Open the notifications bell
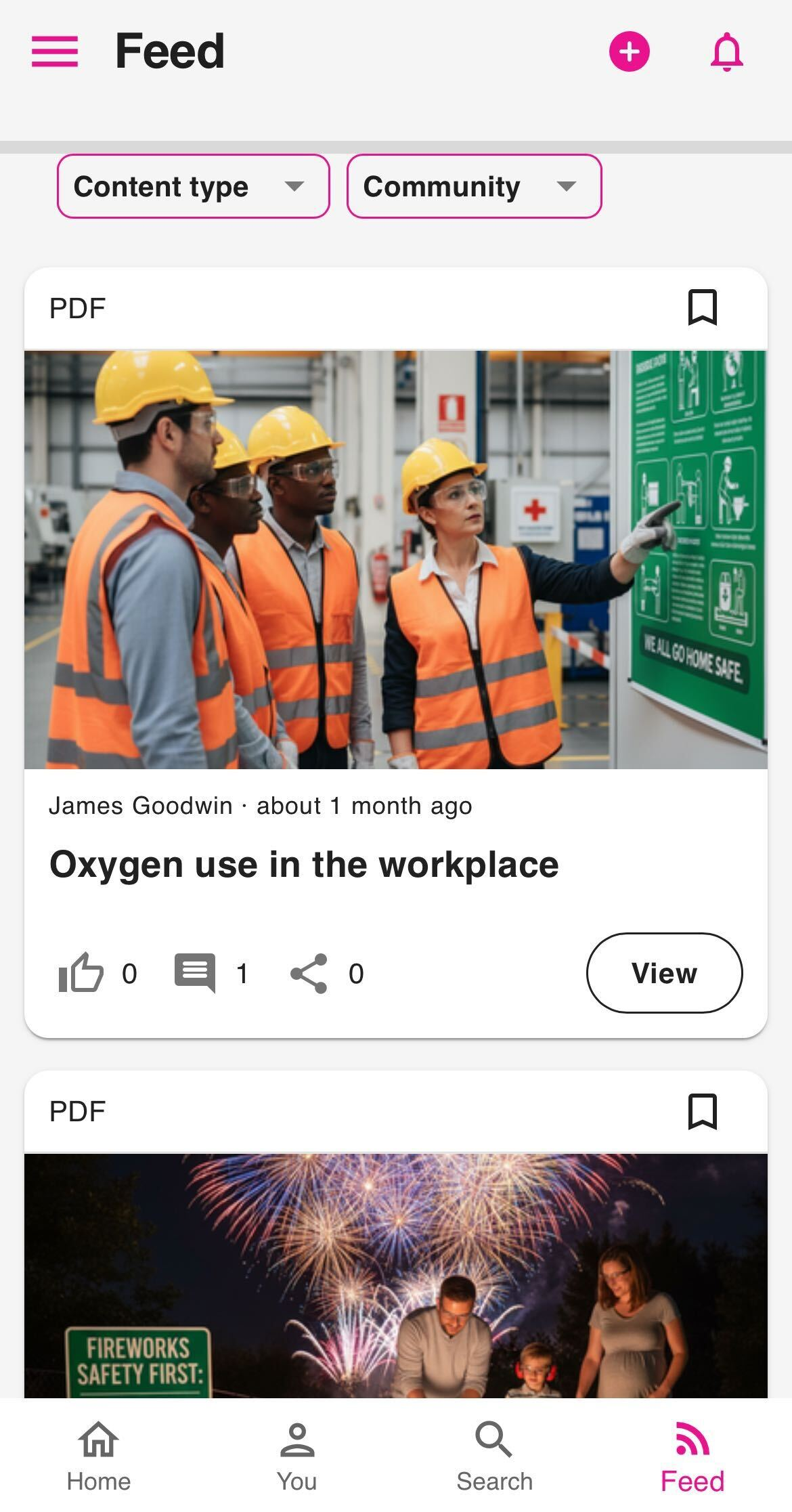 (x=726, y=51)
